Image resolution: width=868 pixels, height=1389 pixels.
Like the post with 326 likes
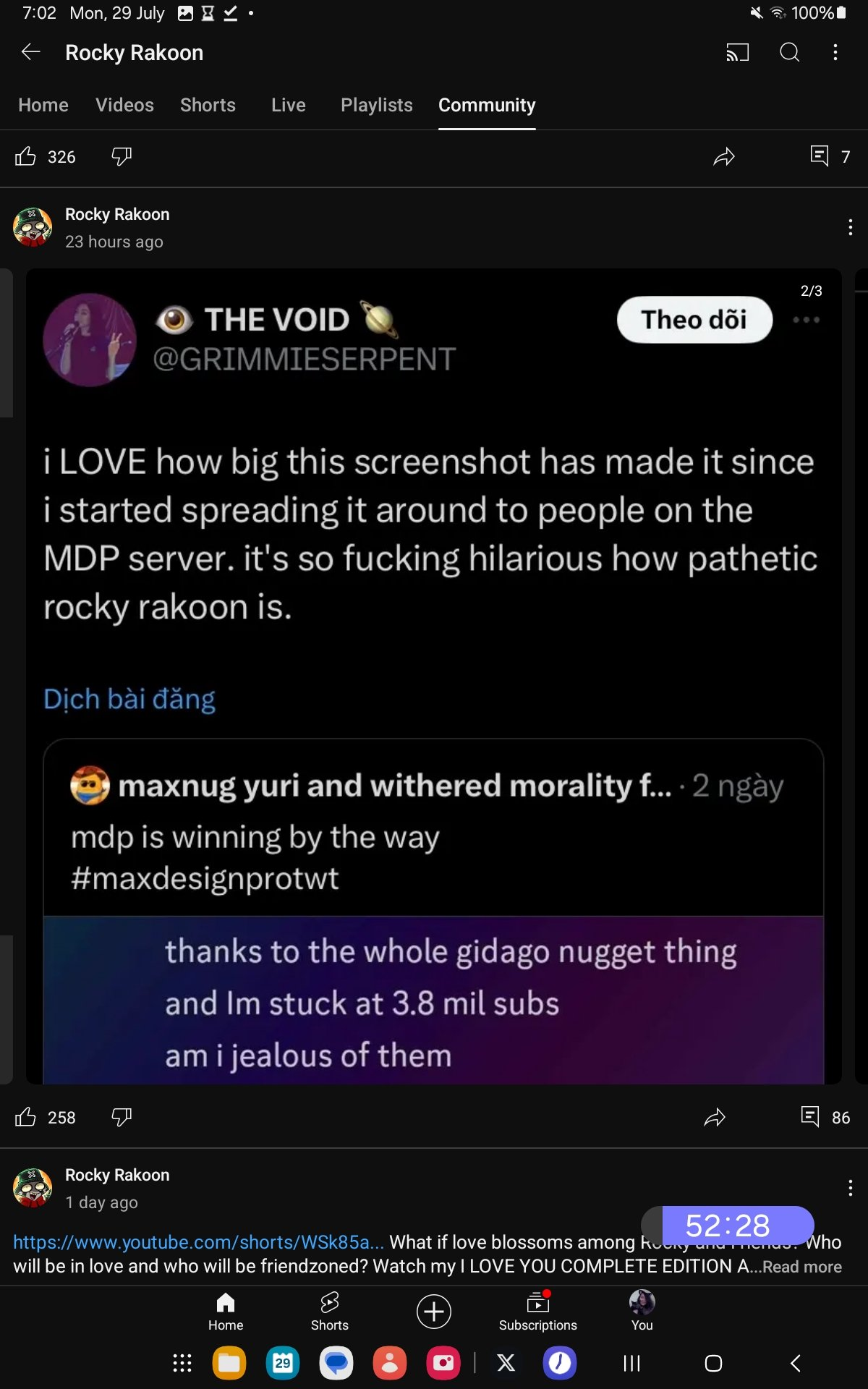tap(26, 156)
